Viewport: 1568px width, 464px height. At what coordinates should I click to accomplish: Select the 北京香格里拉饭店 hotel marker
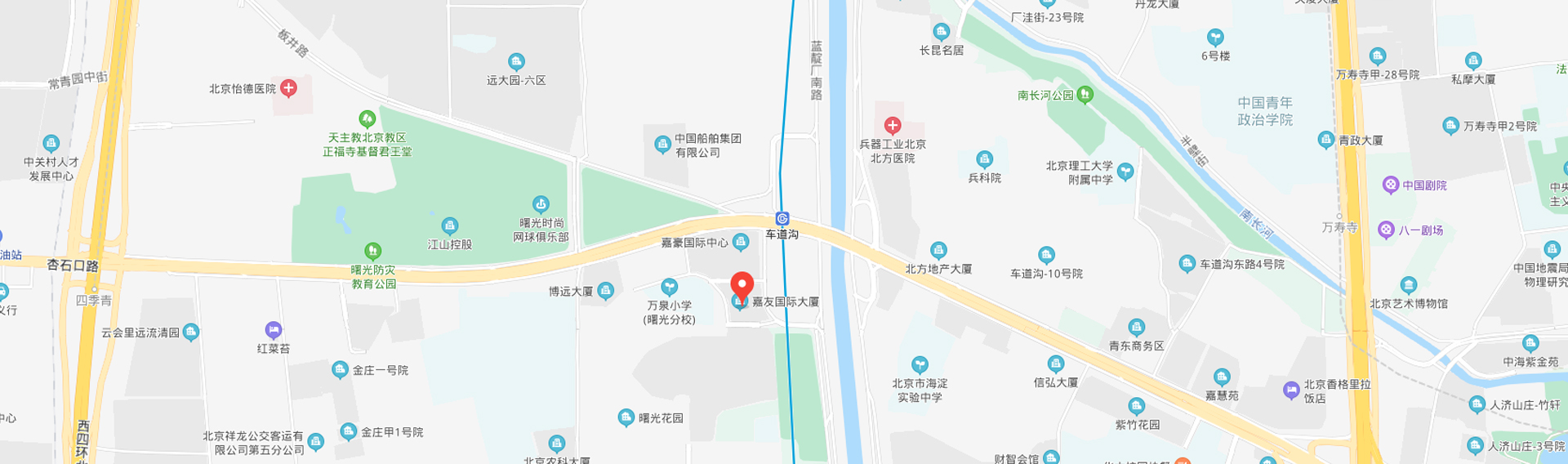click(x=1291, y=390)
